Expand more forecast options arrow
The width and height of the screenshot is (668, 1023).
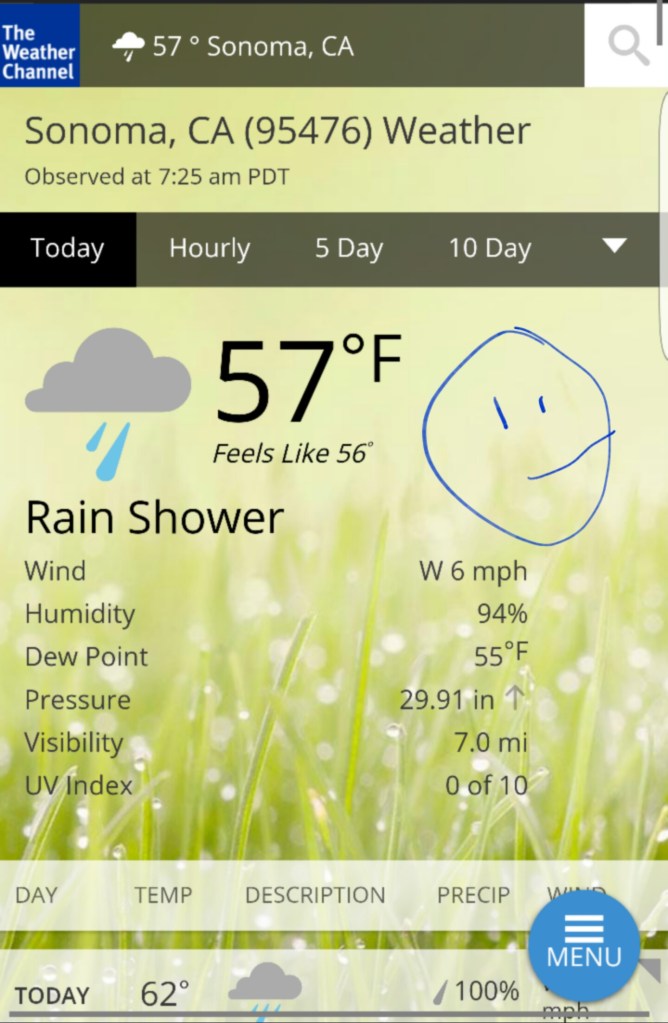[x=613, y=246]
